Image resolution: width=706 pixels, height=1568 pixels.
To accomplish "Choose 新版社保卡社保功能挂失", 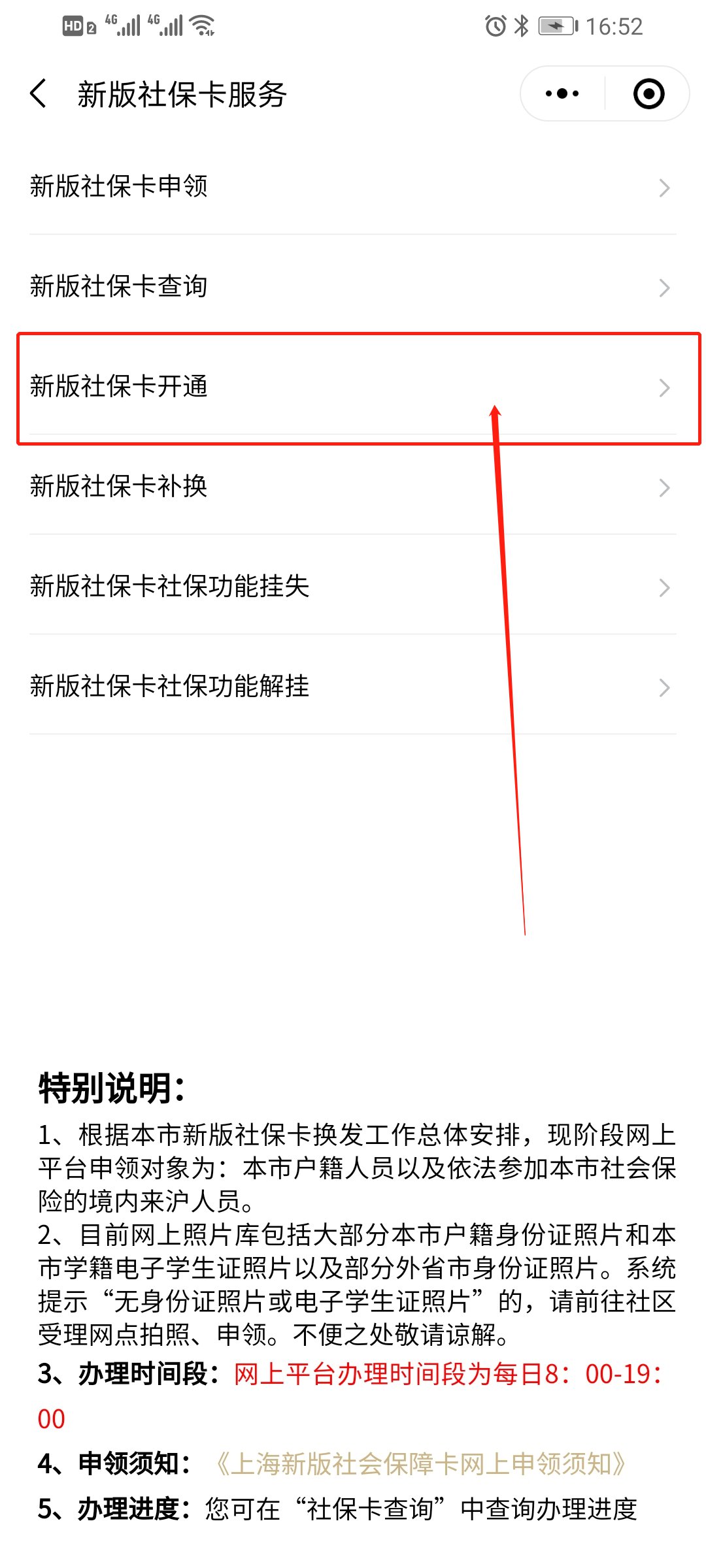I will pos(353,587).
